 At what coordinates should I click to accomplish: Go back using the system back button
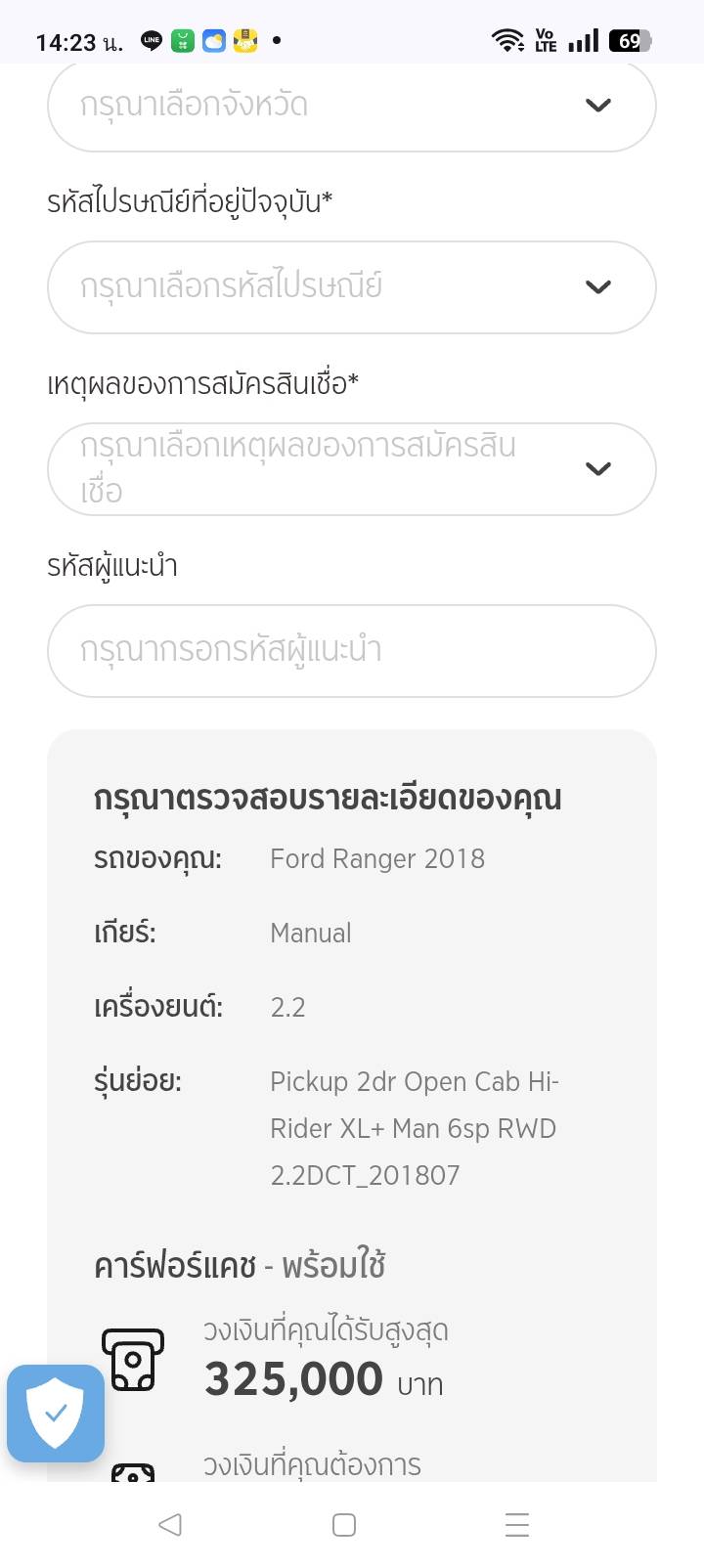pos(170,1525)
